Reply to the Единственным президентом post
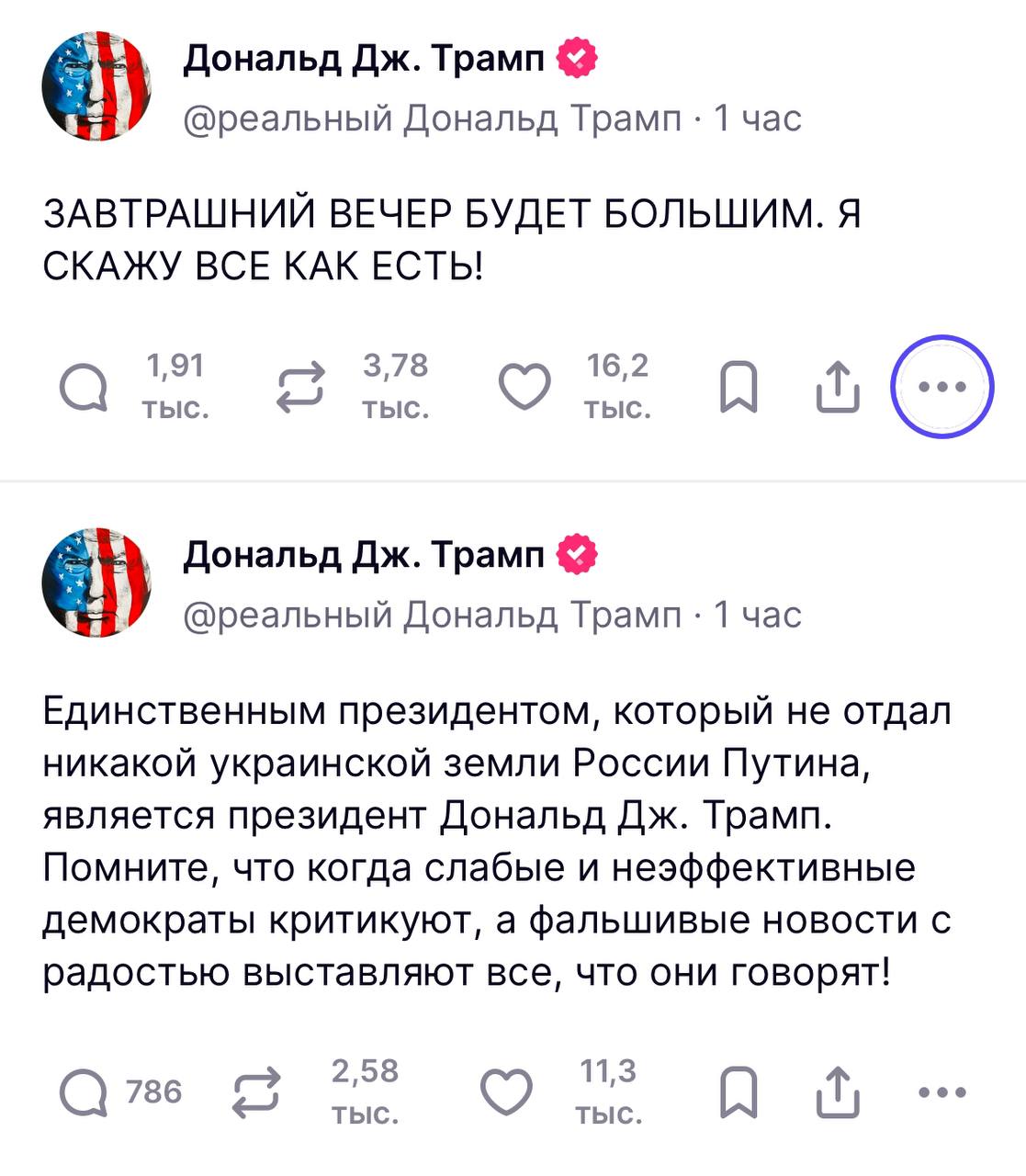This screenshot has width=1026, height=1176. point(84,1093)
